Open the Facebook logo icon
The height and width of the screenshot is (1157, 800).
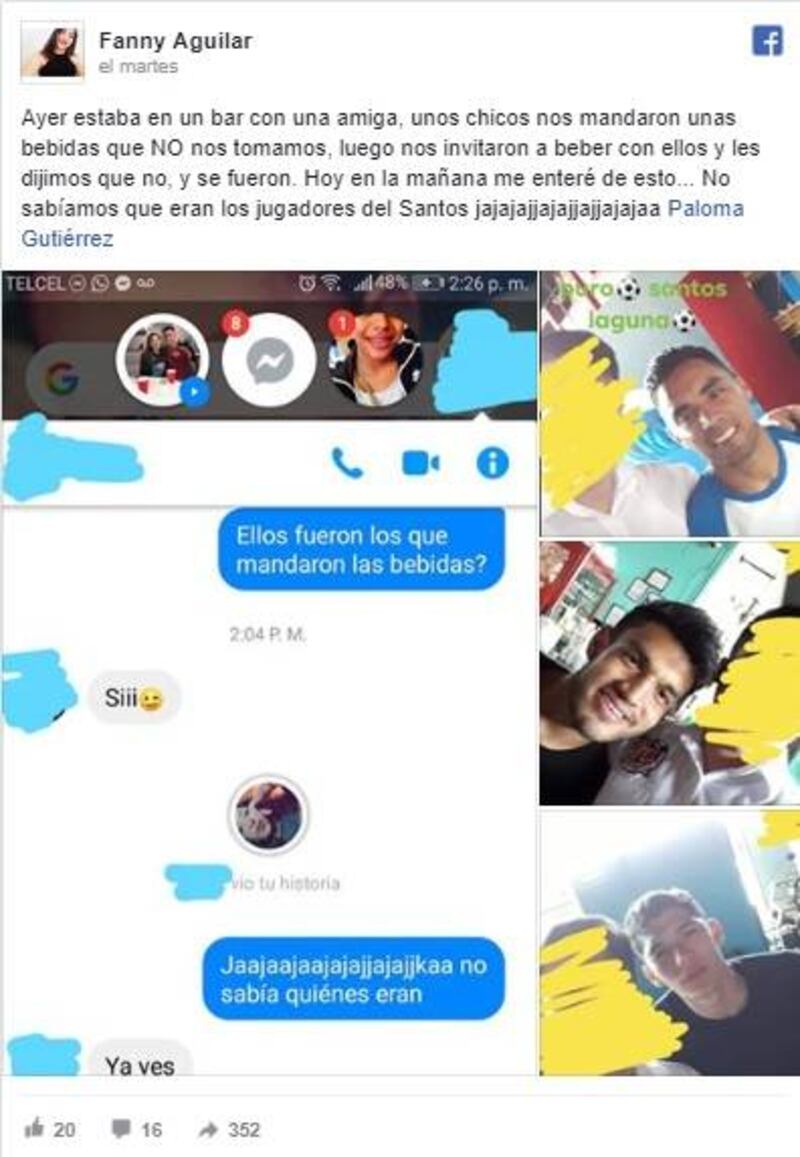[767, 41]
